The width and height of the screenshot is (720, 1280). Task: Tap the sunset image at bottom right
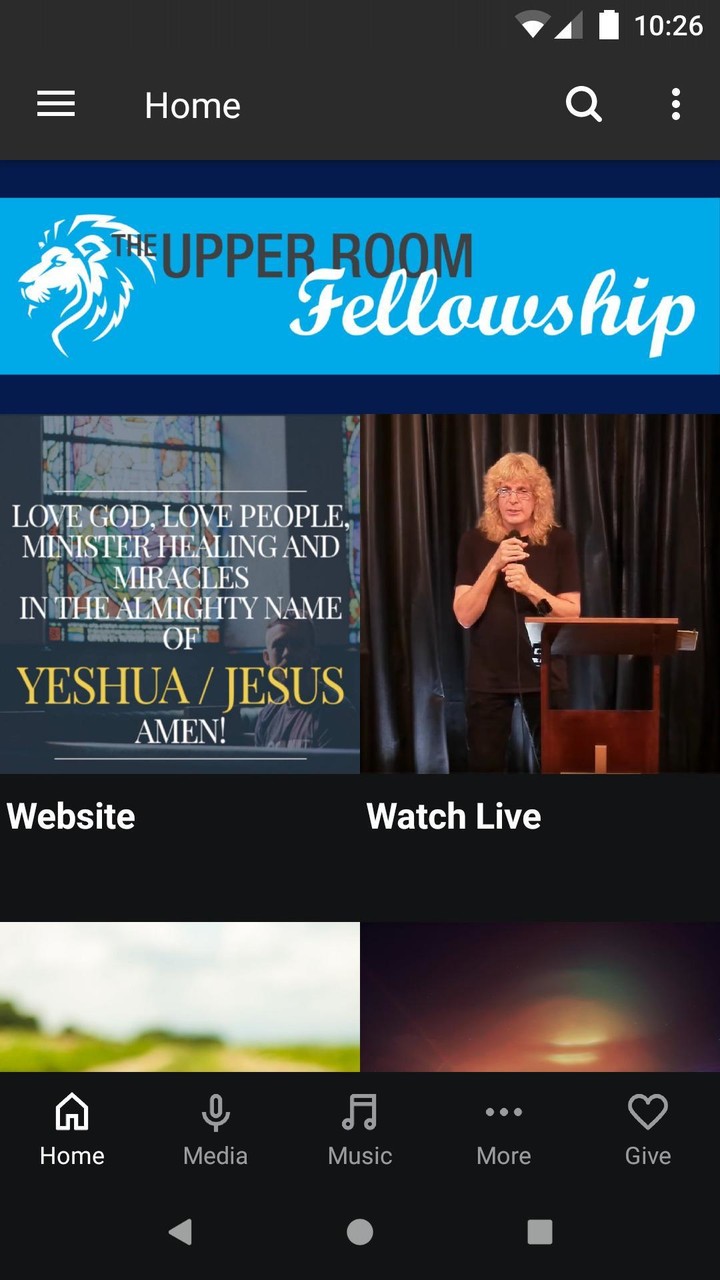(539, 997)
